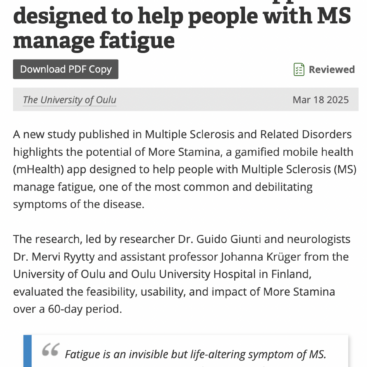The height and width of the screenshot is (367, 367).
Task: Open The University of Oulu source link
Action: tap(69, 100)
